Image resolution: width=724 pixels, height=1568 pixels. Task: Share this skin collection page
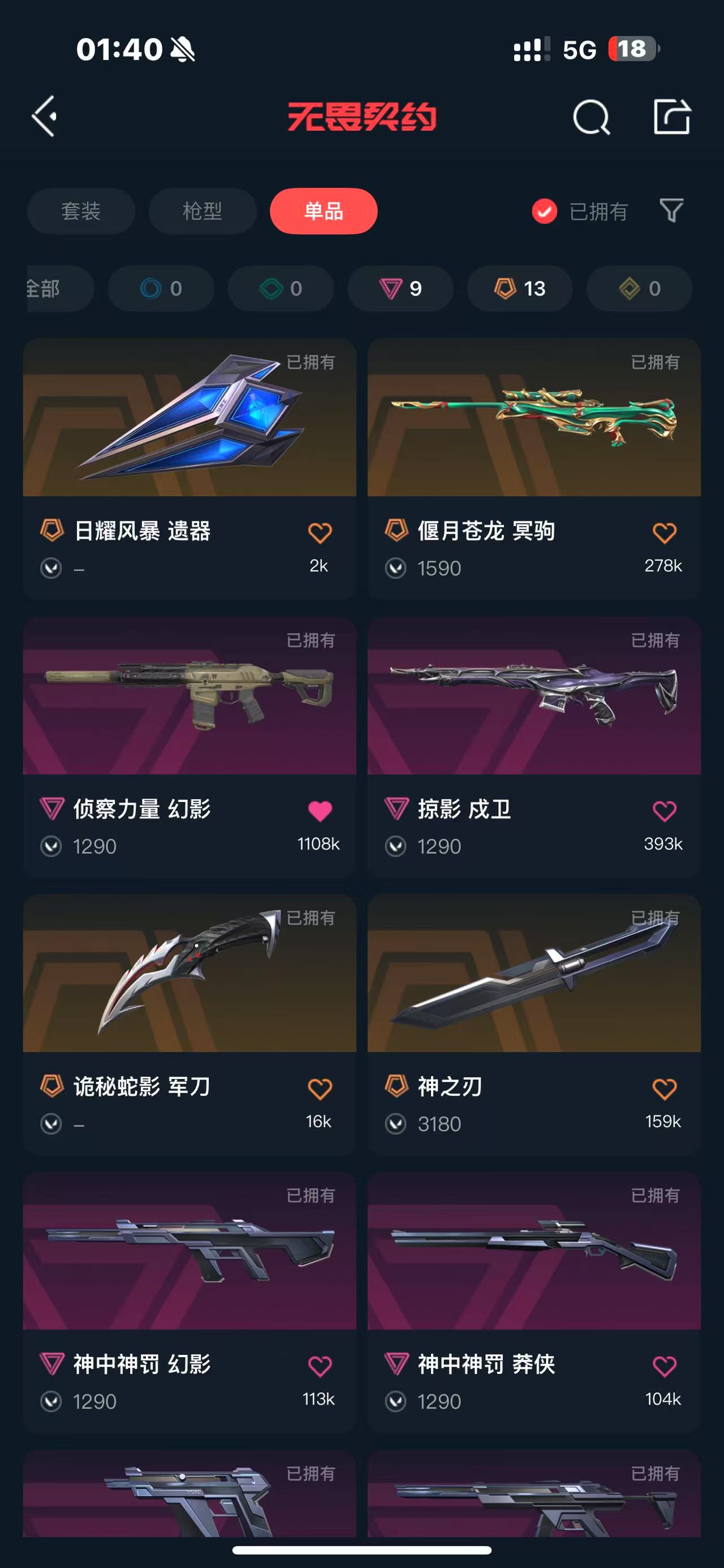[671, 116]
